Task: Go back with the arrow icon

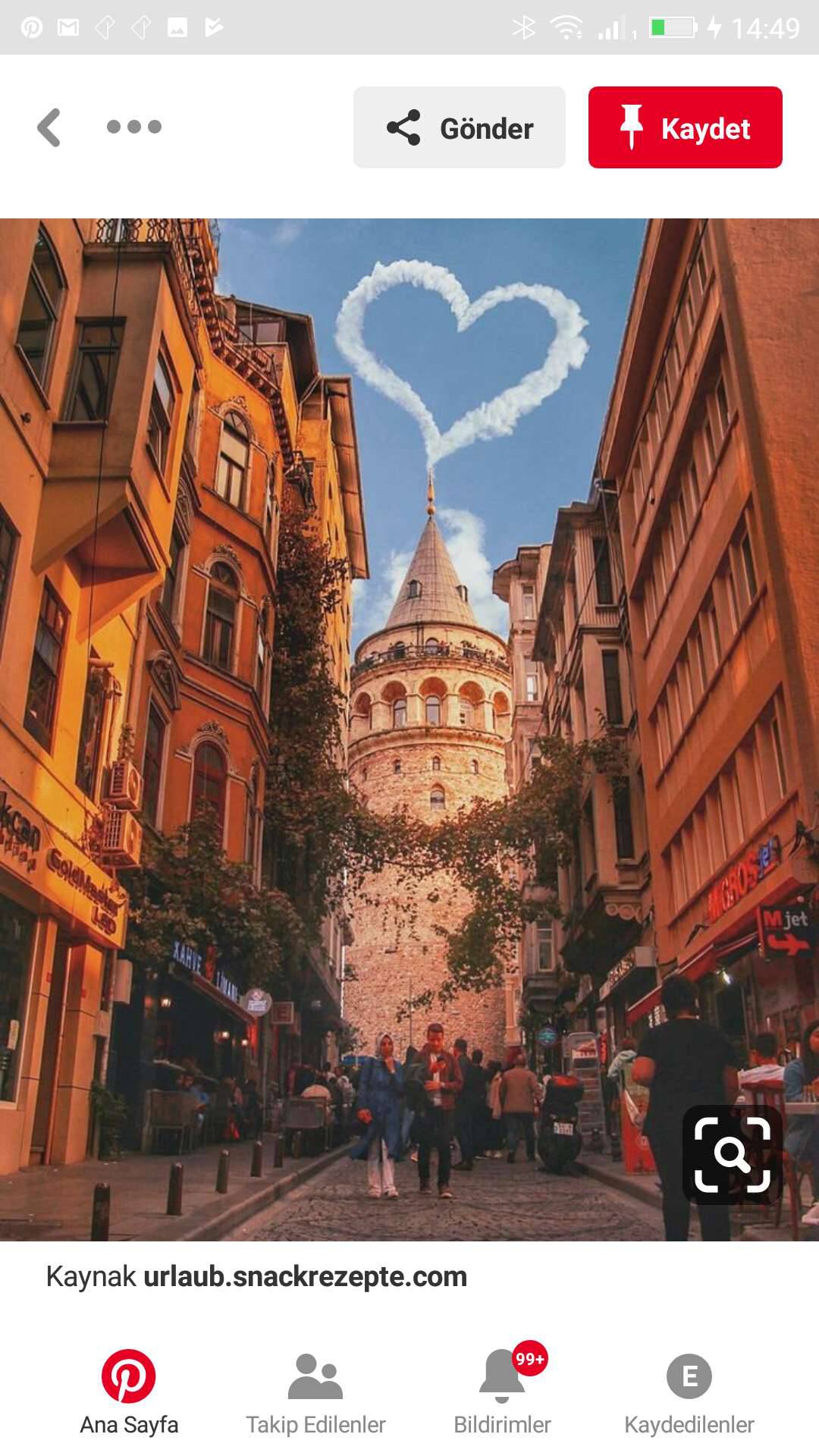Action: point(49,127)
